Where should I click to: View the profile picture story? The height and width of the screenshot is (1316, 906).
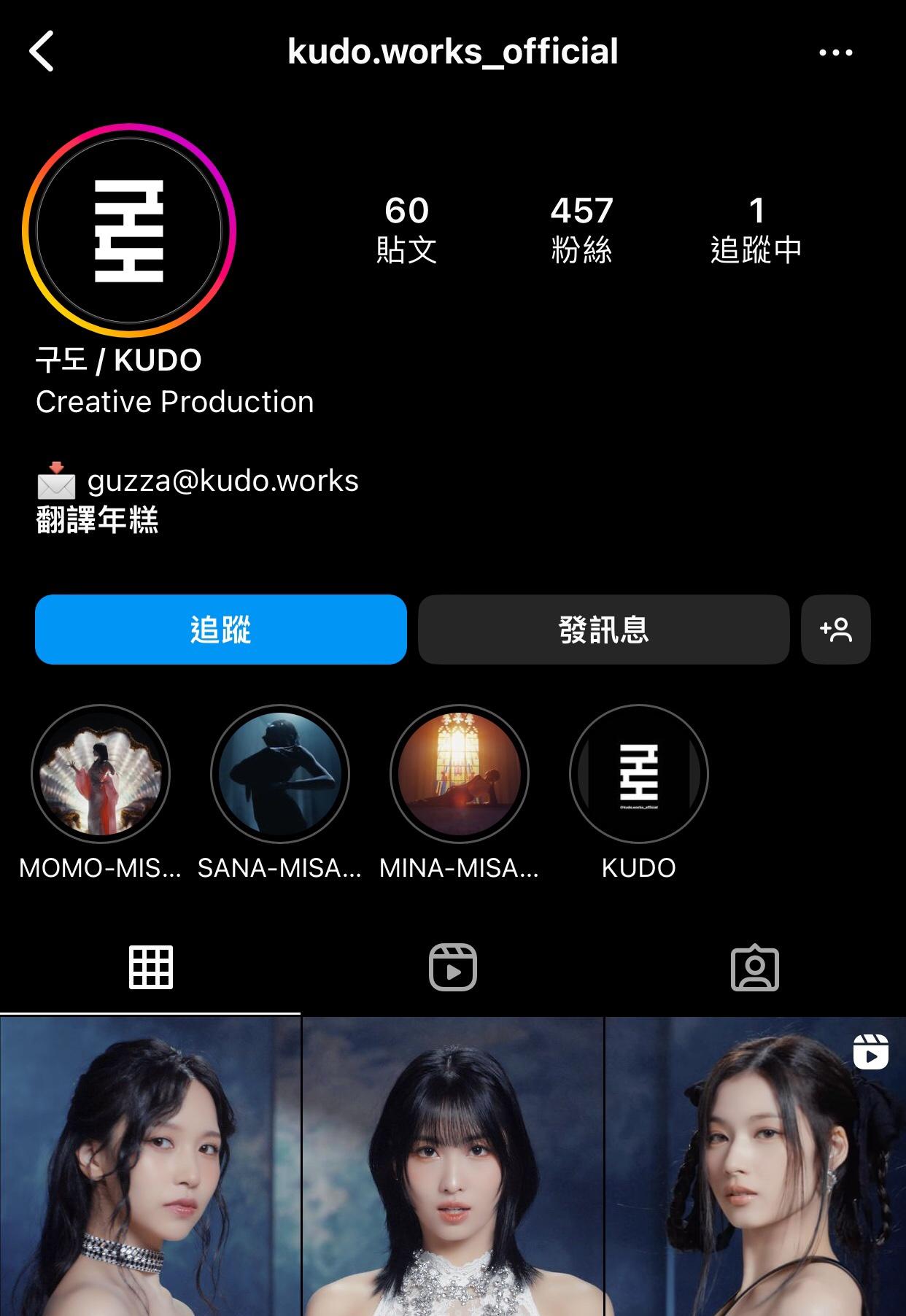coord(129,231)
